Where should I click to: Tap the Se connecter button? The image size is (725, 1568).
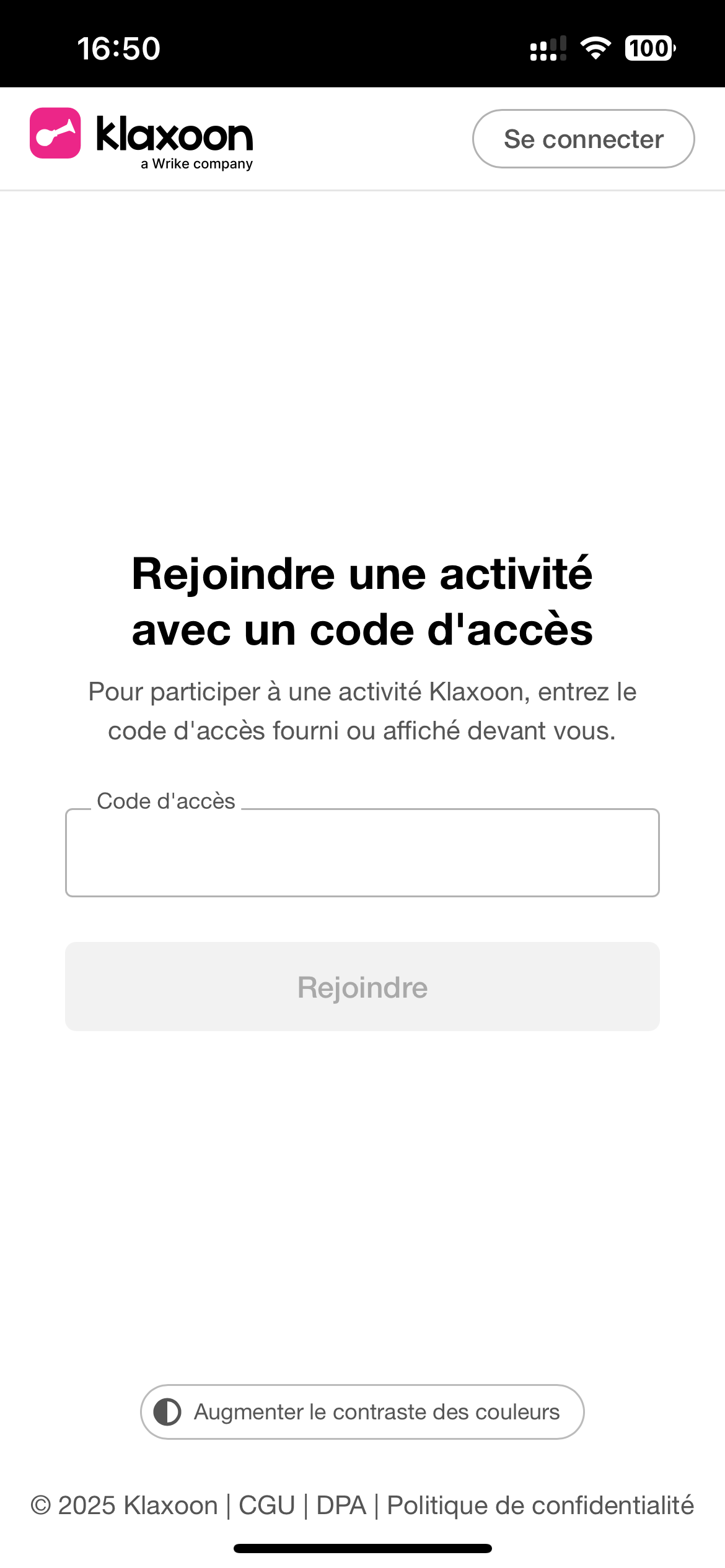tap(583, 139)
